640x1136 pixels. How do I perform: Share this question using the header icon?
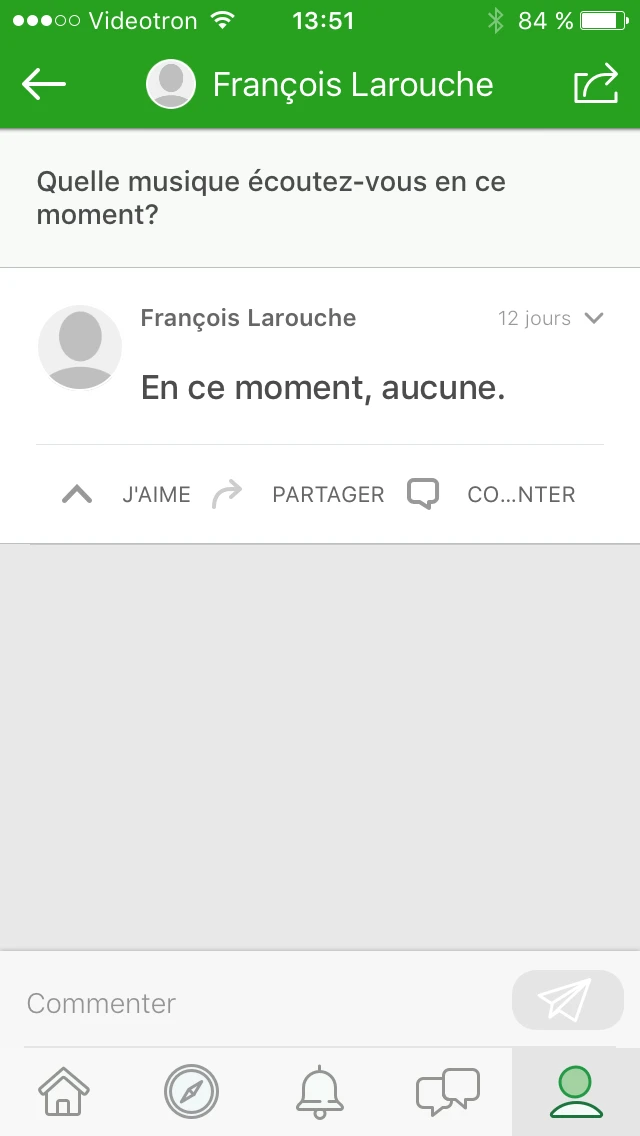[596, 84]
